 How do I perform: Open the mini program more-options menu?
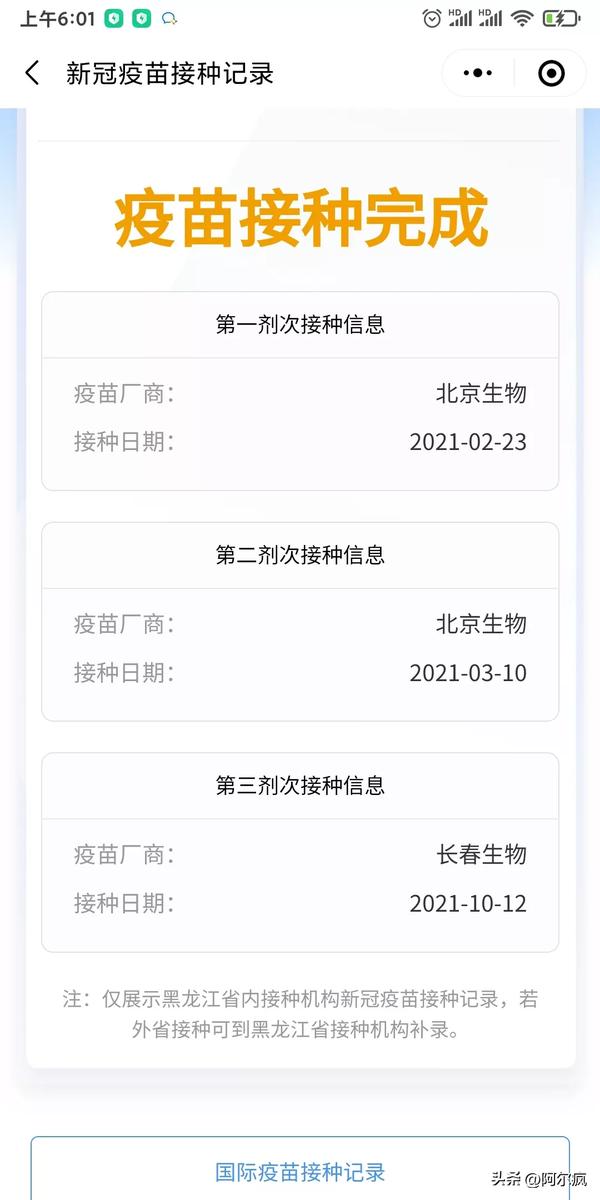tap(479, 73)
